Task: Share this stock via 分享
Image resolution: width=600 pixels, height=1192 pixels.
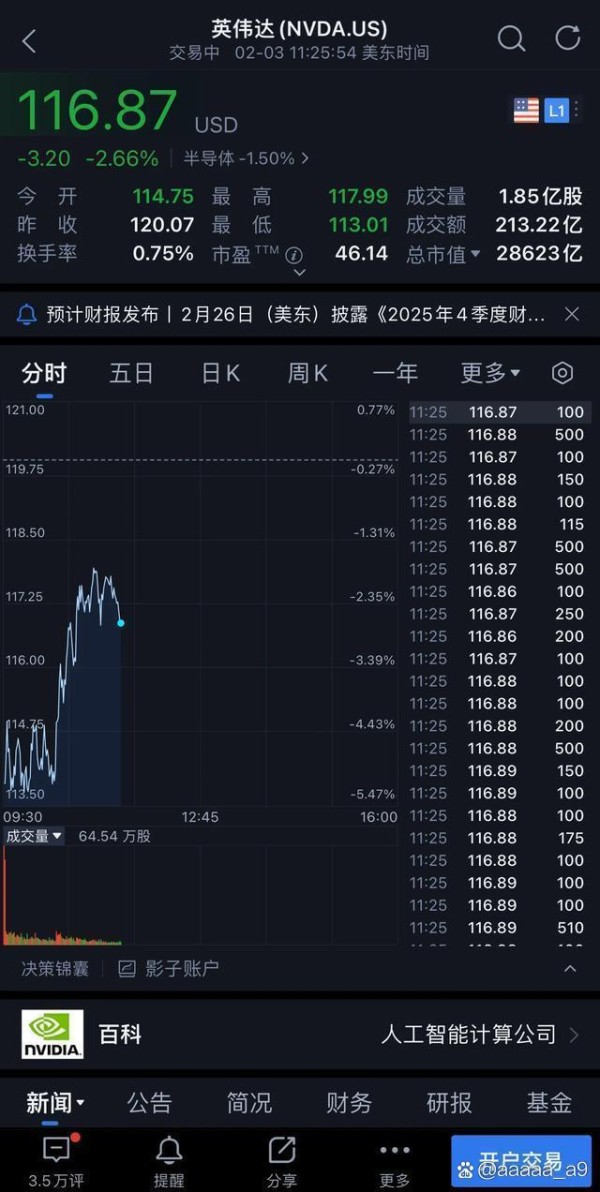Action: [282, 1162]
